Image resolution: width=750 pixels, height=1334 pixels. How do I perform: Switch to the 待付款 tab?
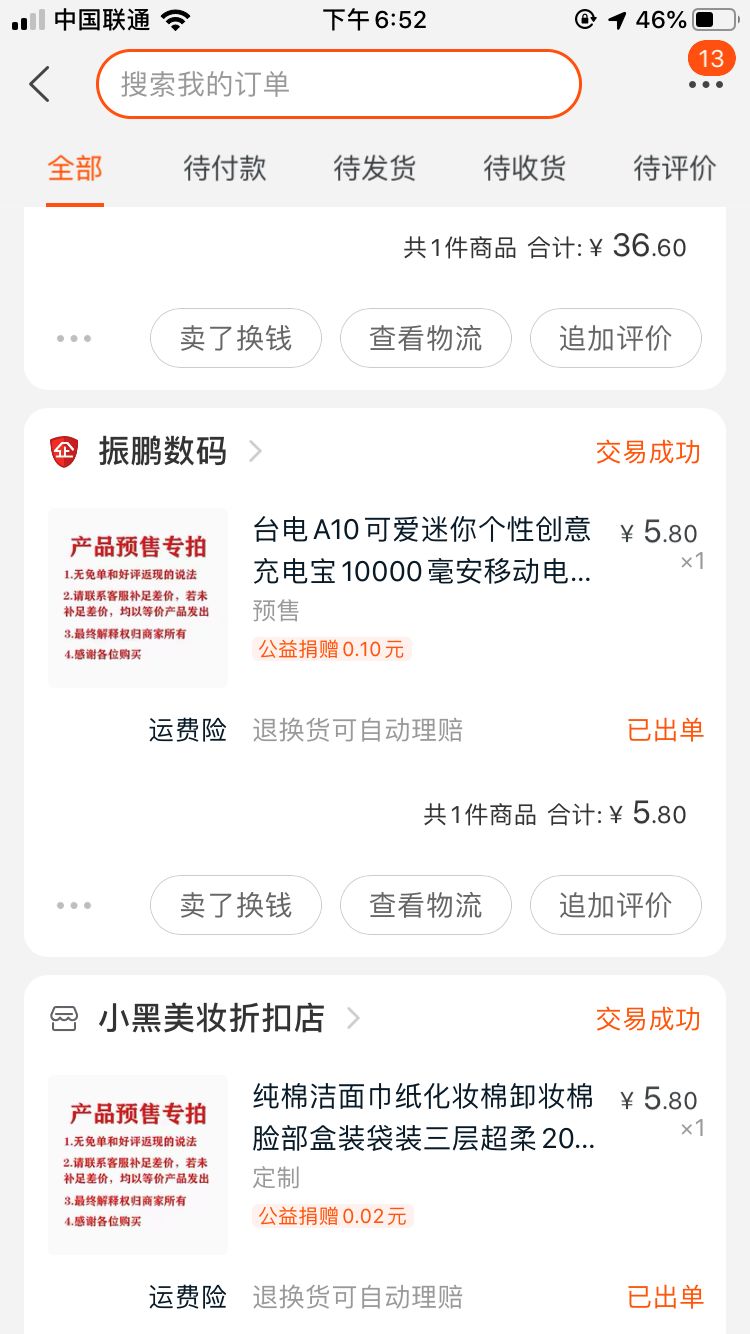coord(225,168)
